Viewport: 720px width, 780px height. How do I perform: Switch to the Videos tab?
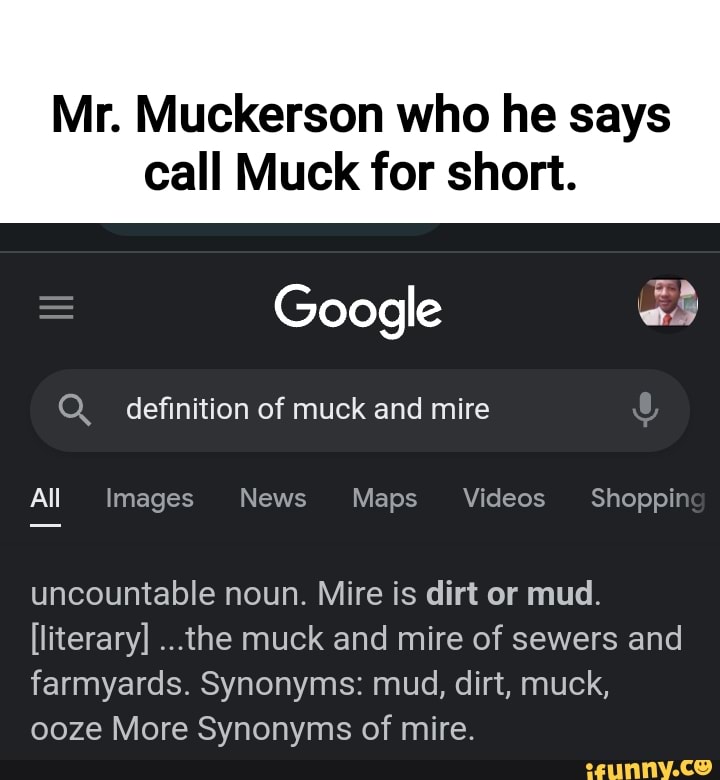(x=503, y=498)
